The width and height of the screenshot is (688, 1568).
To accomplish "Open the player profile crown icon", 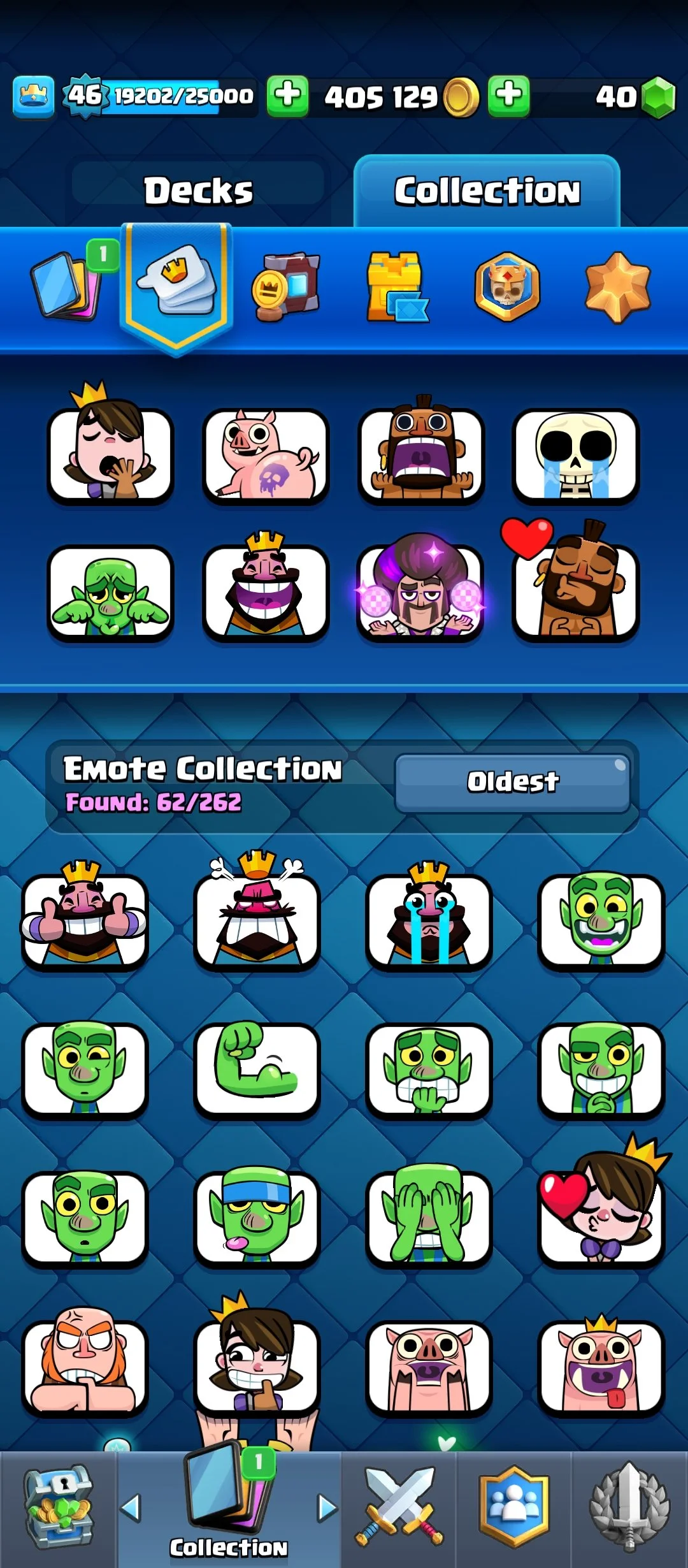I will pos(34,96).
